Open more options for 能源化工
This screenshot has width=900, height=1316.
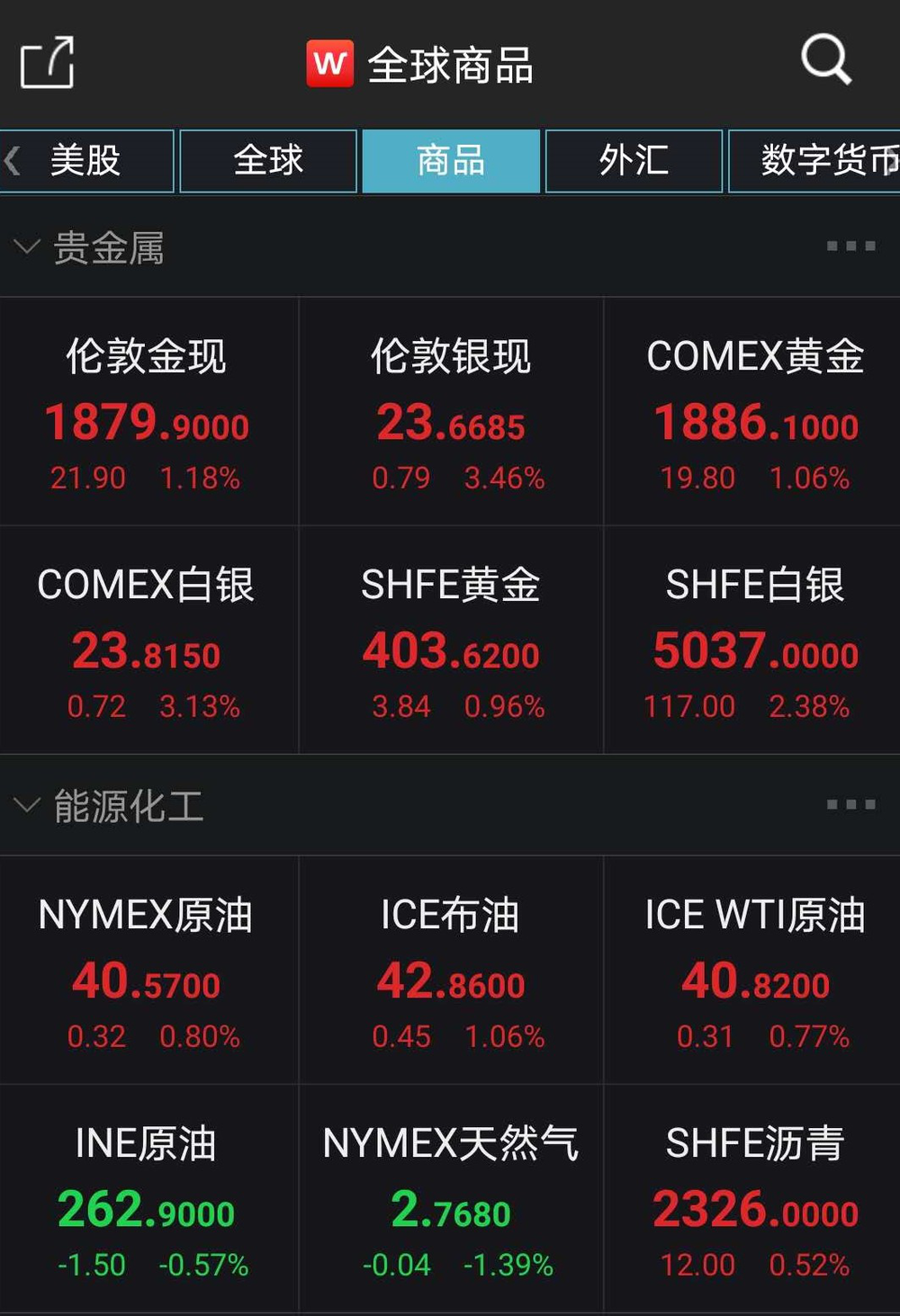click(x=850, y=805)
